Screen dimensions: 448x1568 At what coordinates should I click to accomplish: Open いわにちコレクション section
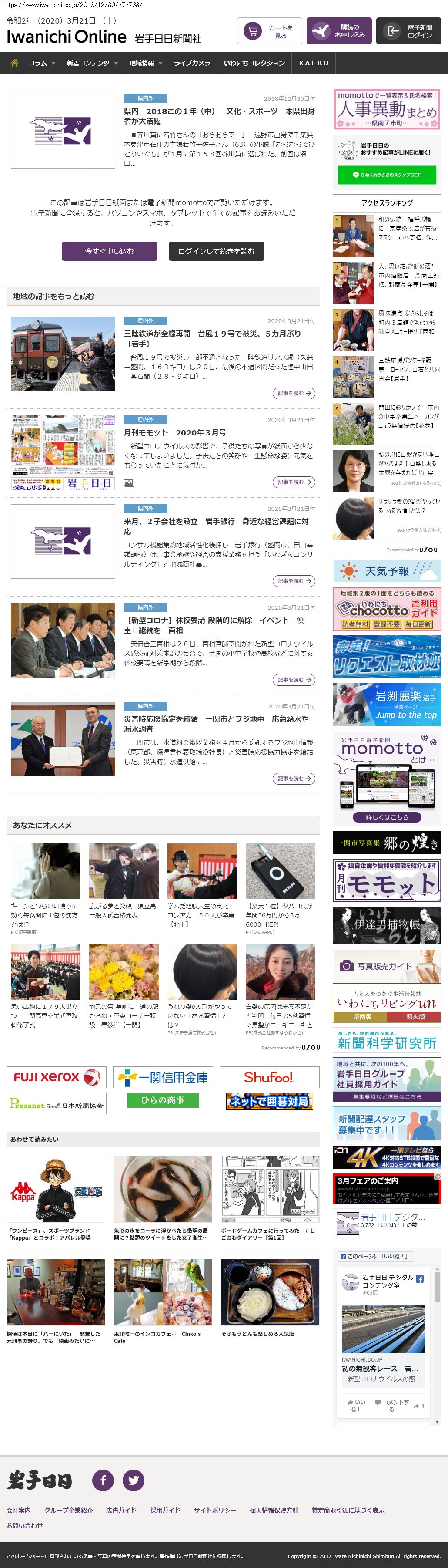254,63
